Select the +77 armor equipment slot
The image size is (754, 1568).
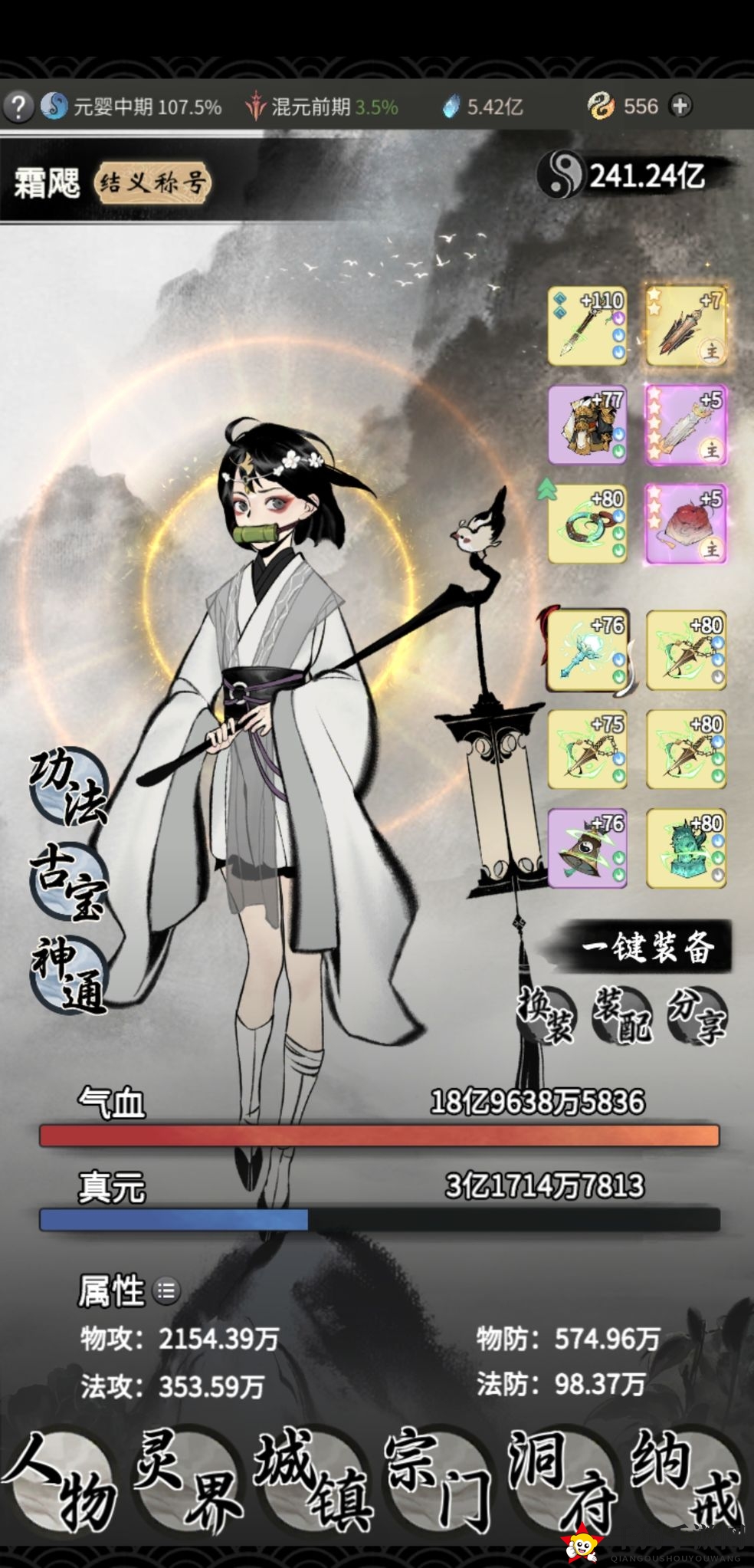coord(587,425)
